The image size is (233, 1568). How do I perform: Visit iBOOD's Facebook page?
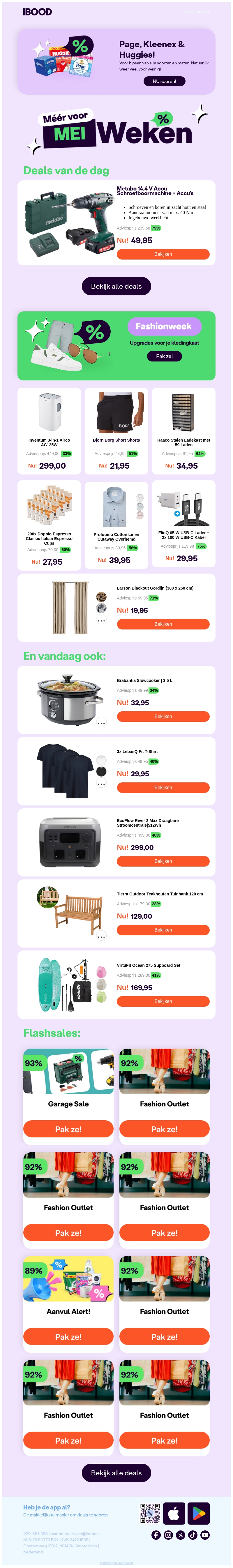pyautogui.click(x=156, y=1535)
